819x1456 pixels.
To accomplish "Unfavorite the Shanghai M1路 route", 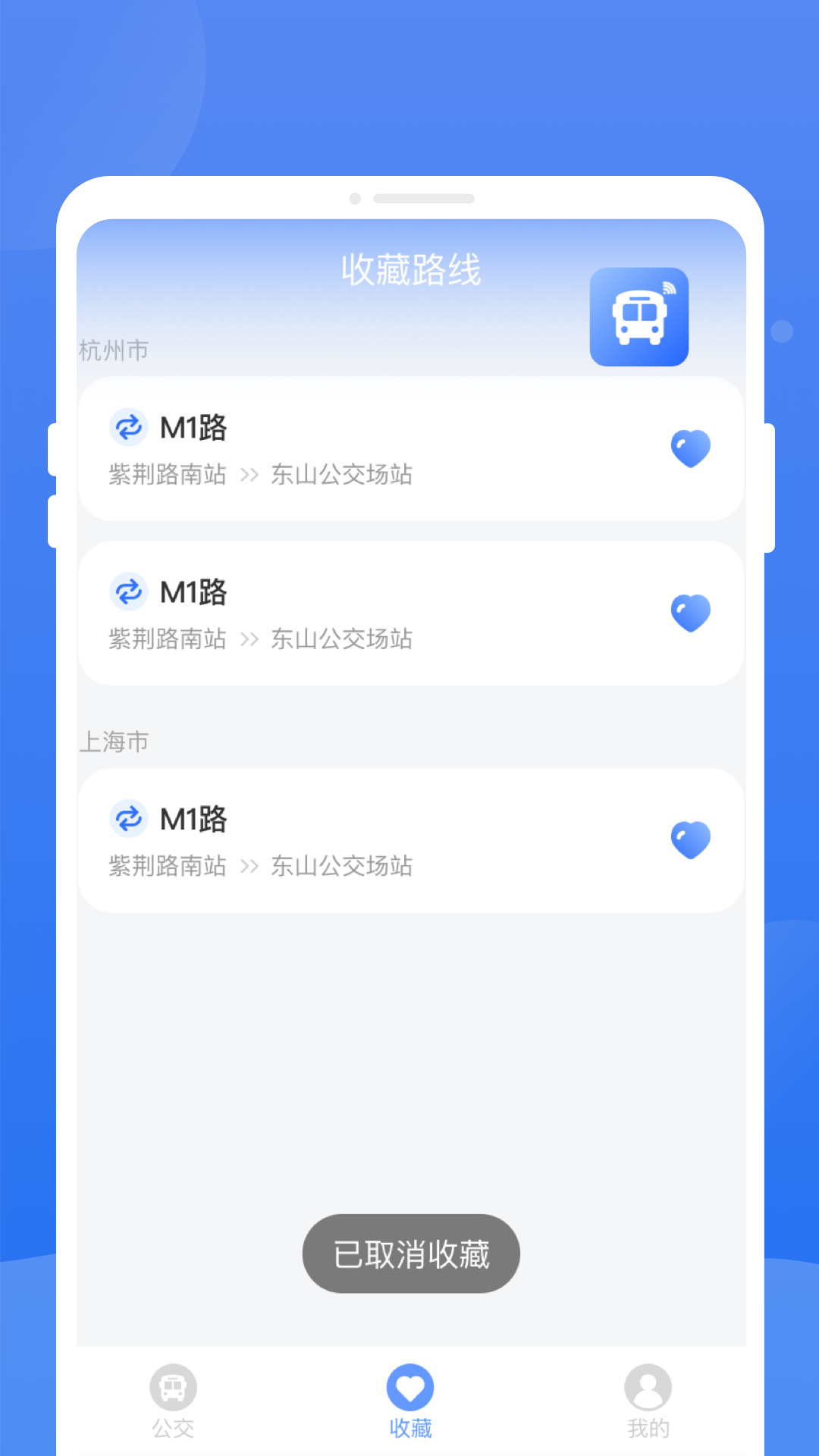I will (690, 839).
